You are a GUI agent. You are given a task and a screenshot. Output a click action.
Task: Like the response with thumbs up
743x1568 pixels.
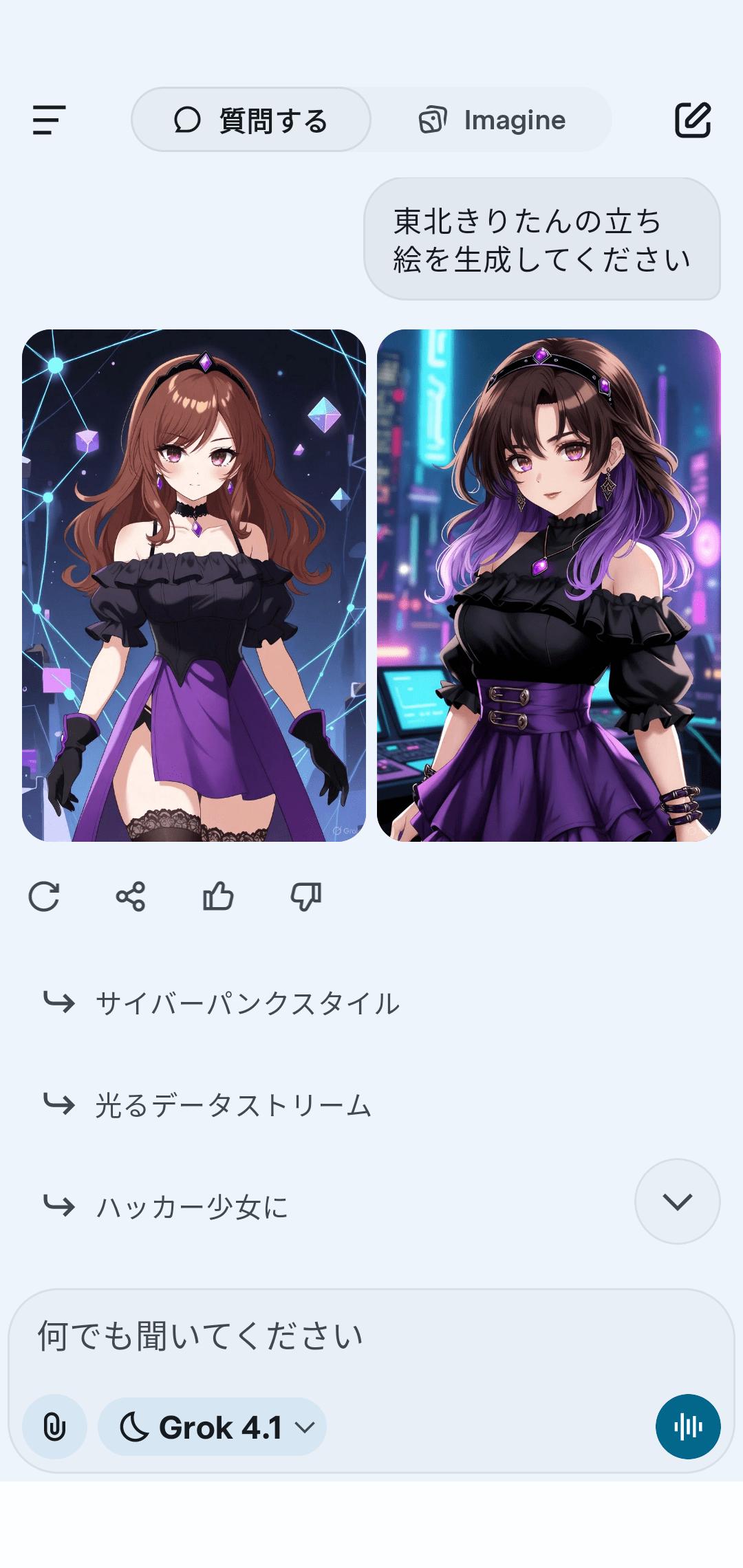[218, 897]
